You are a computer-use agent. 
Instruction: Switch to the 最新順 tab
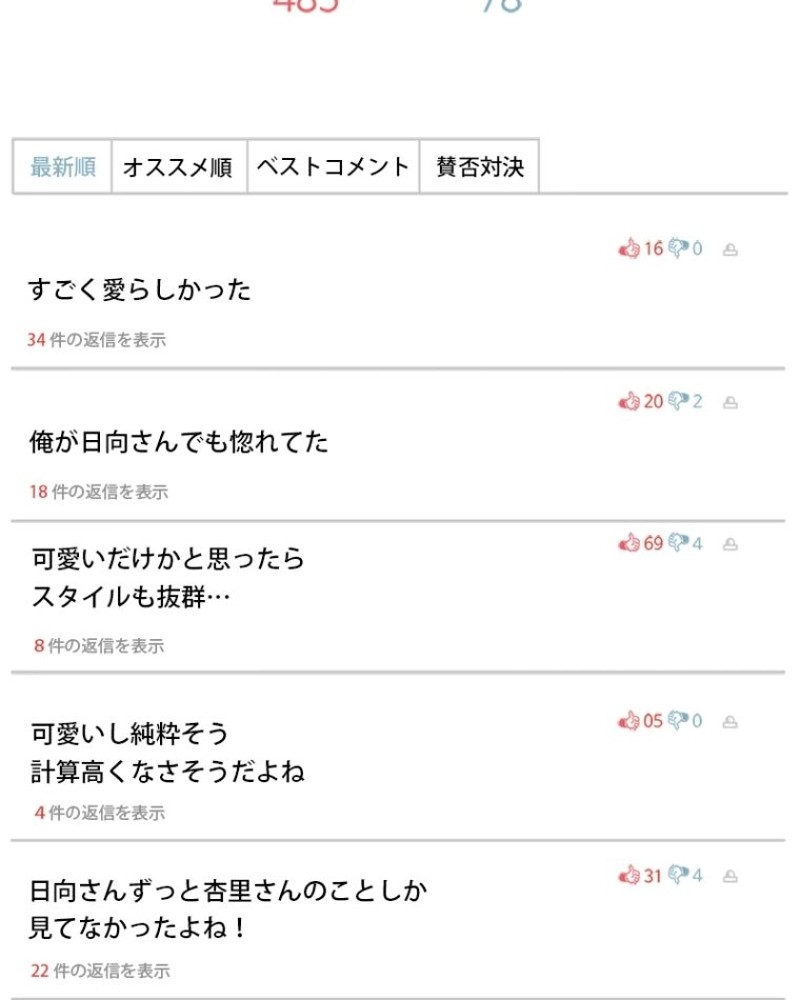pos(62,167)
